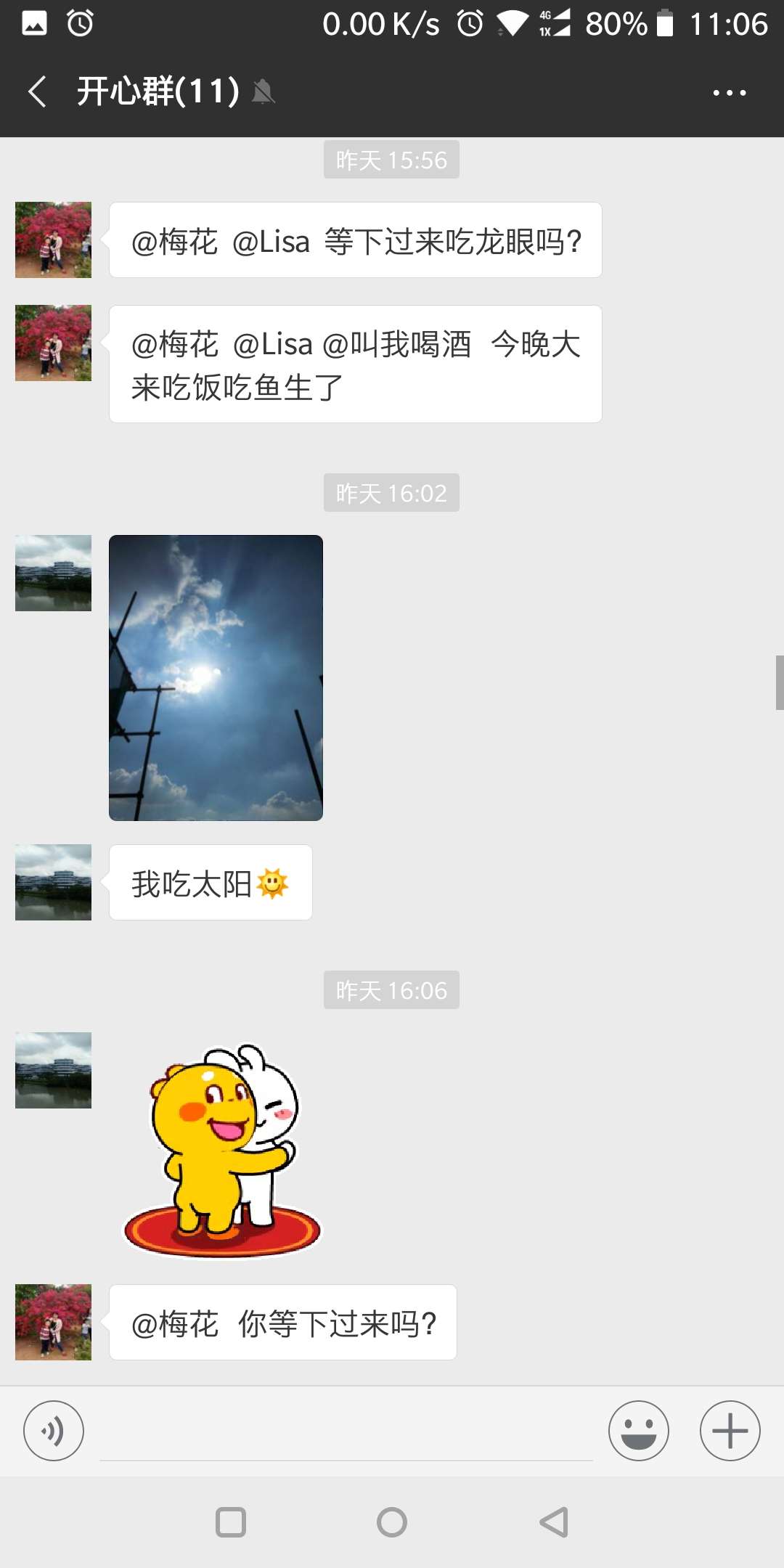Open group settings via the three-dot icon

[730, 92]
